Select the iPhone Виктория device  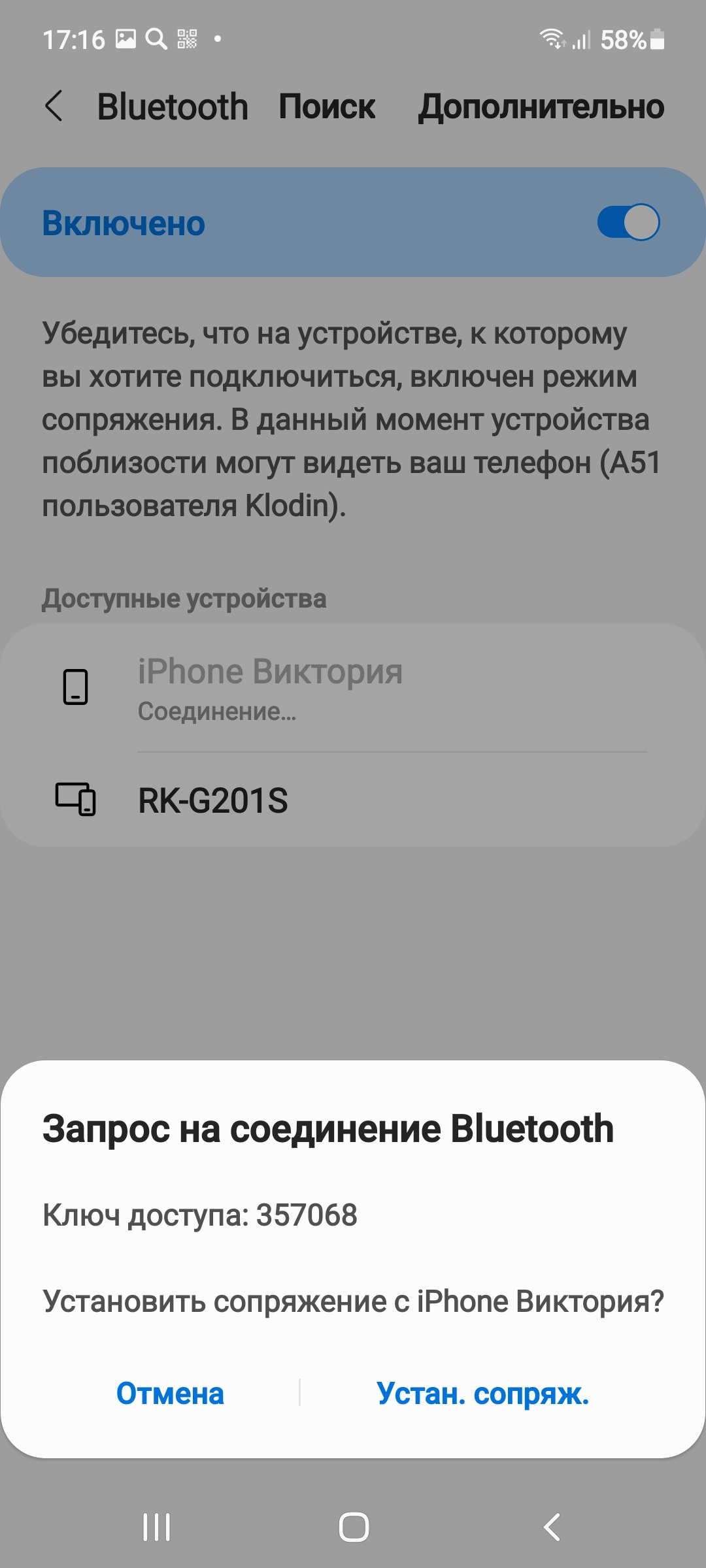click(x=353, y=689)
